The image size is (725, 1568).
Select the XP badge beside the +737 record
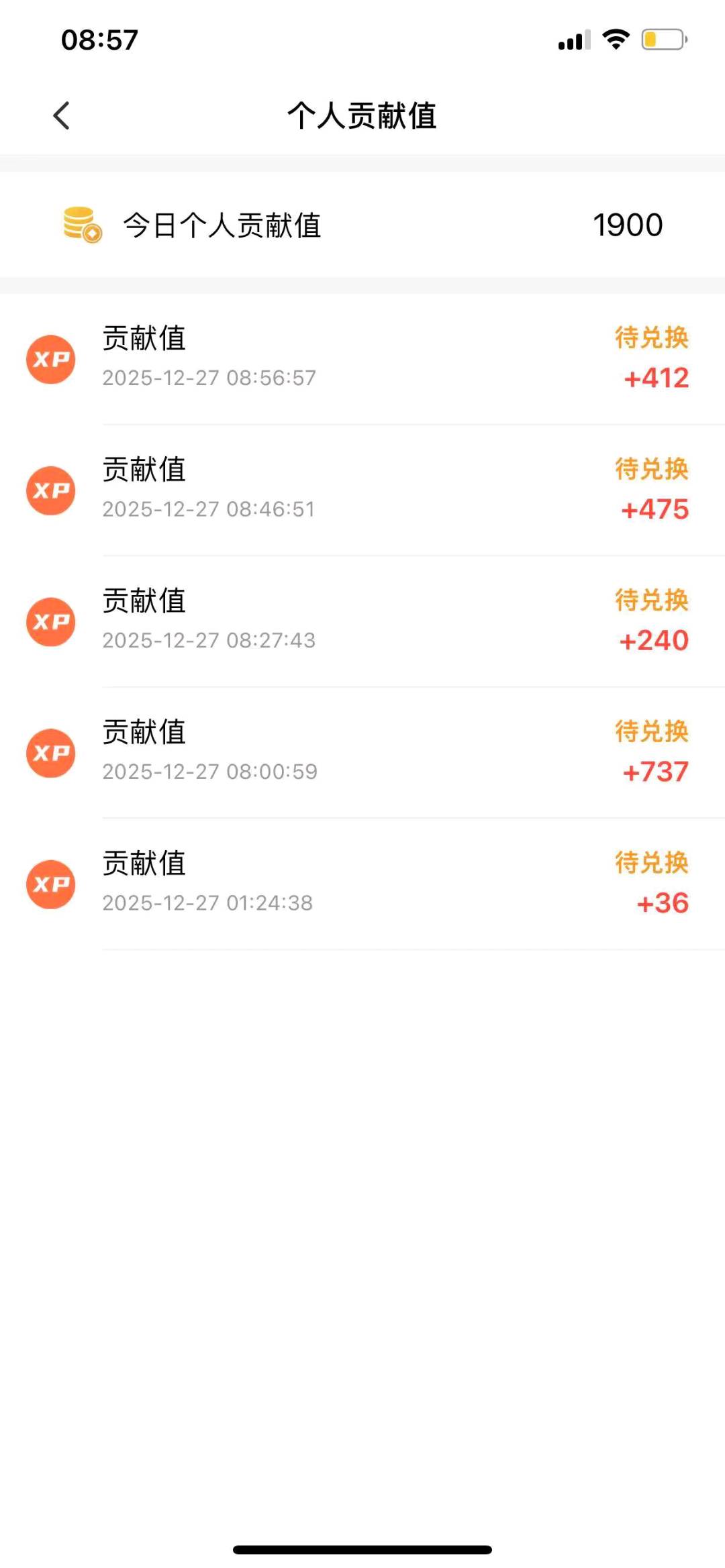click(x=50, y=753)
